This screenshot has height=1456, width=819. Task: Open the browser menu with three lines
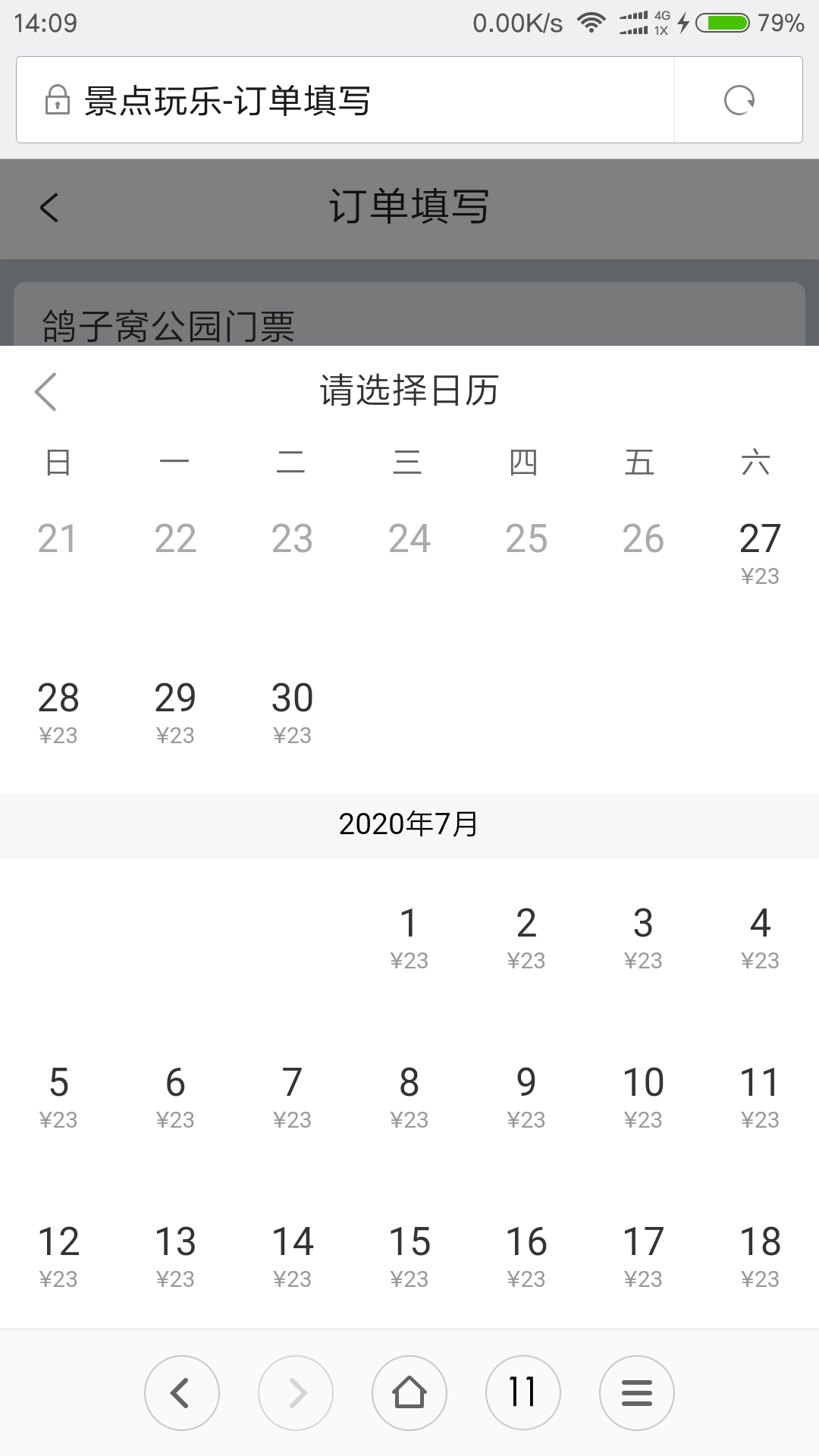(x=636, y=1393)
